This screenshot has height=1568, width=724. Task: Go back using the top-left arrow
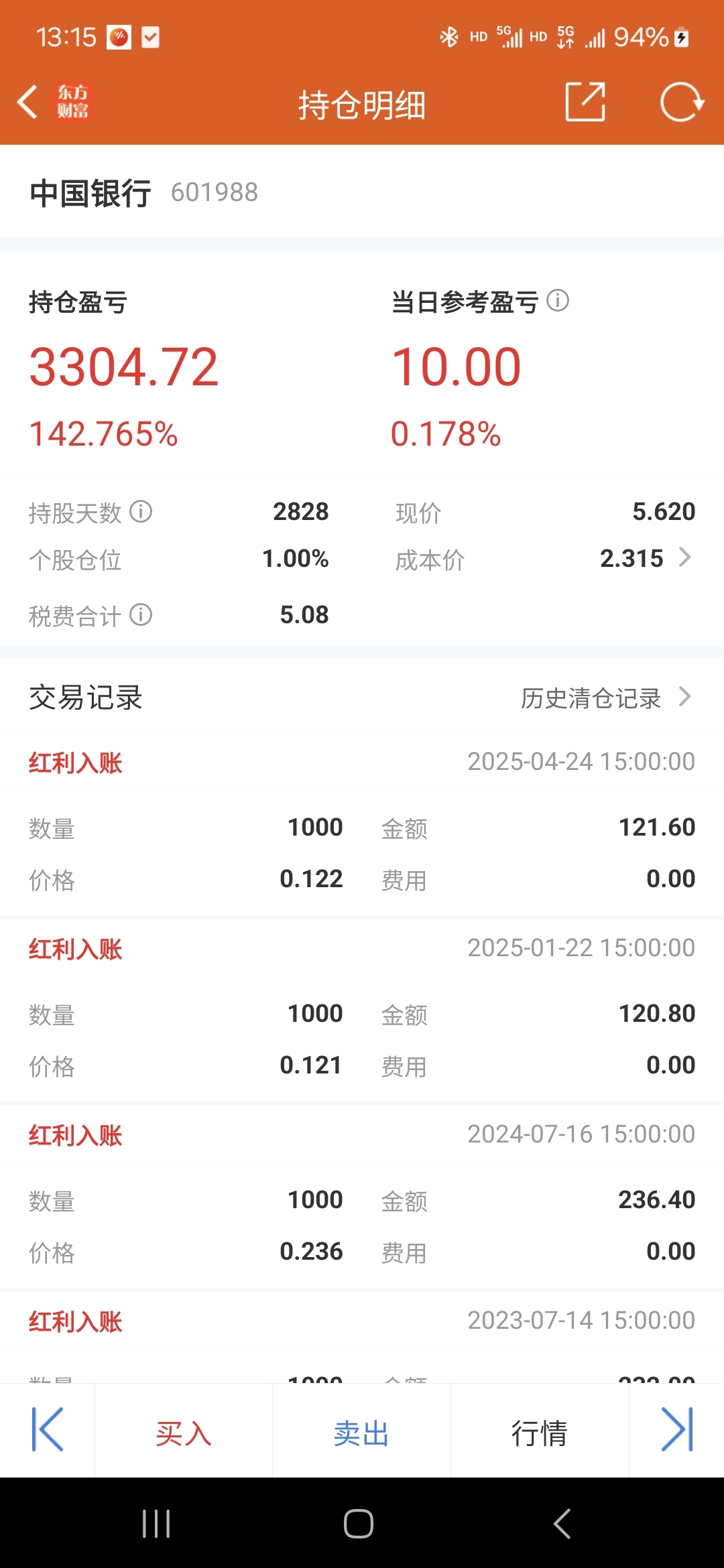point(27,103)
